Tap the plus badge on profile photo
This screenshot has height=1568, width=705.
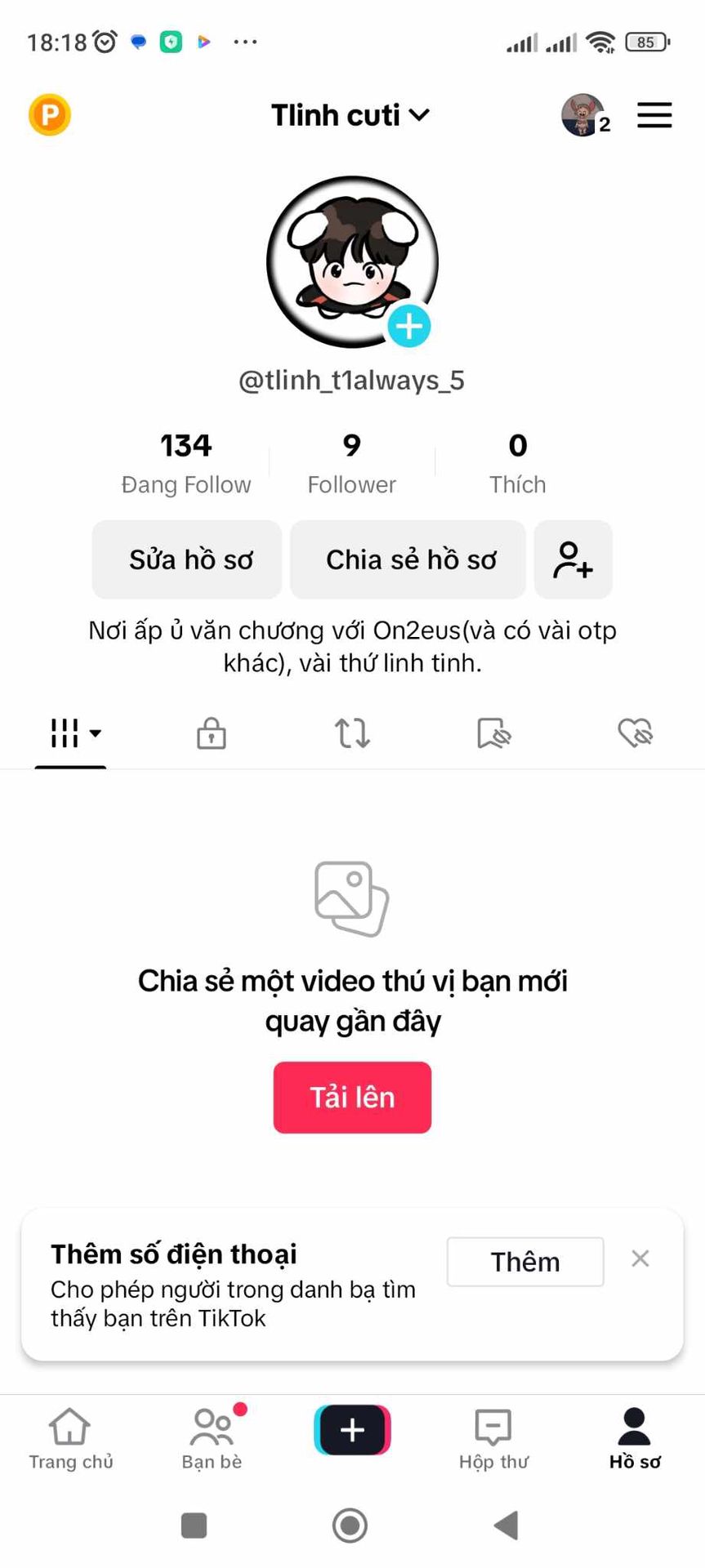408,327
